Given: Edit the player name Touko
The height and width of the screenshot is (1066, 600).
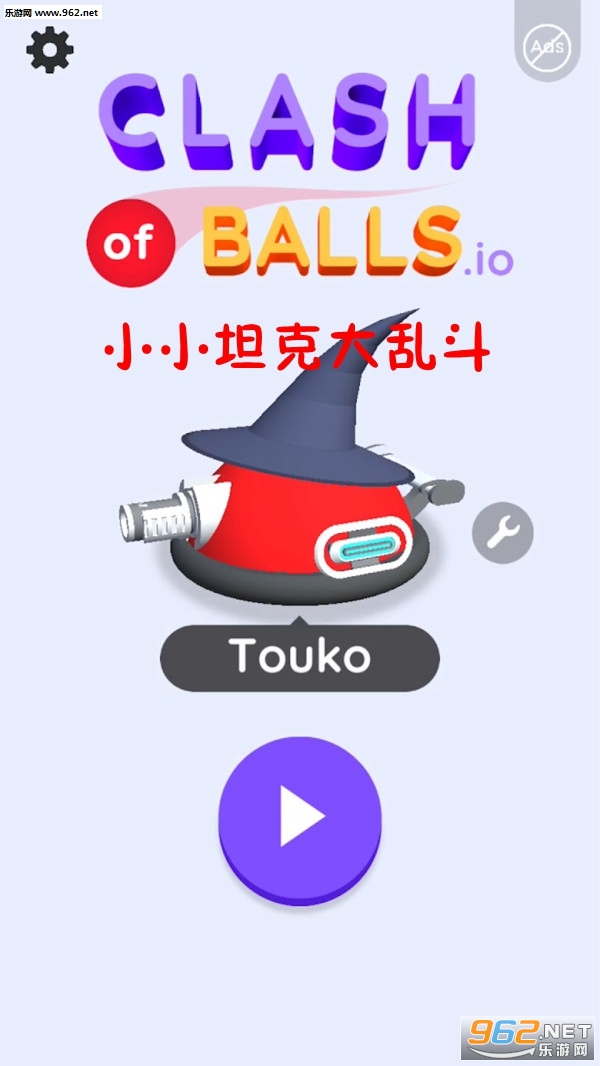Looking at the screenshot, I should (x=300, y=657).
